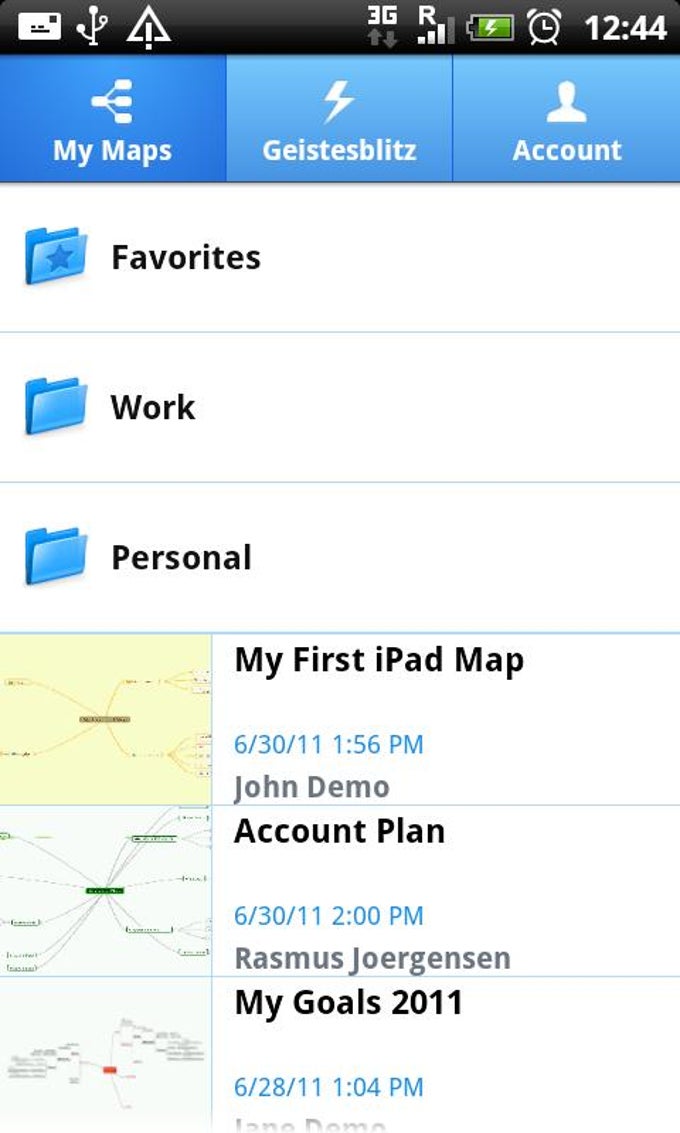Open the My First iPad Map

click(x=378, y=662)
